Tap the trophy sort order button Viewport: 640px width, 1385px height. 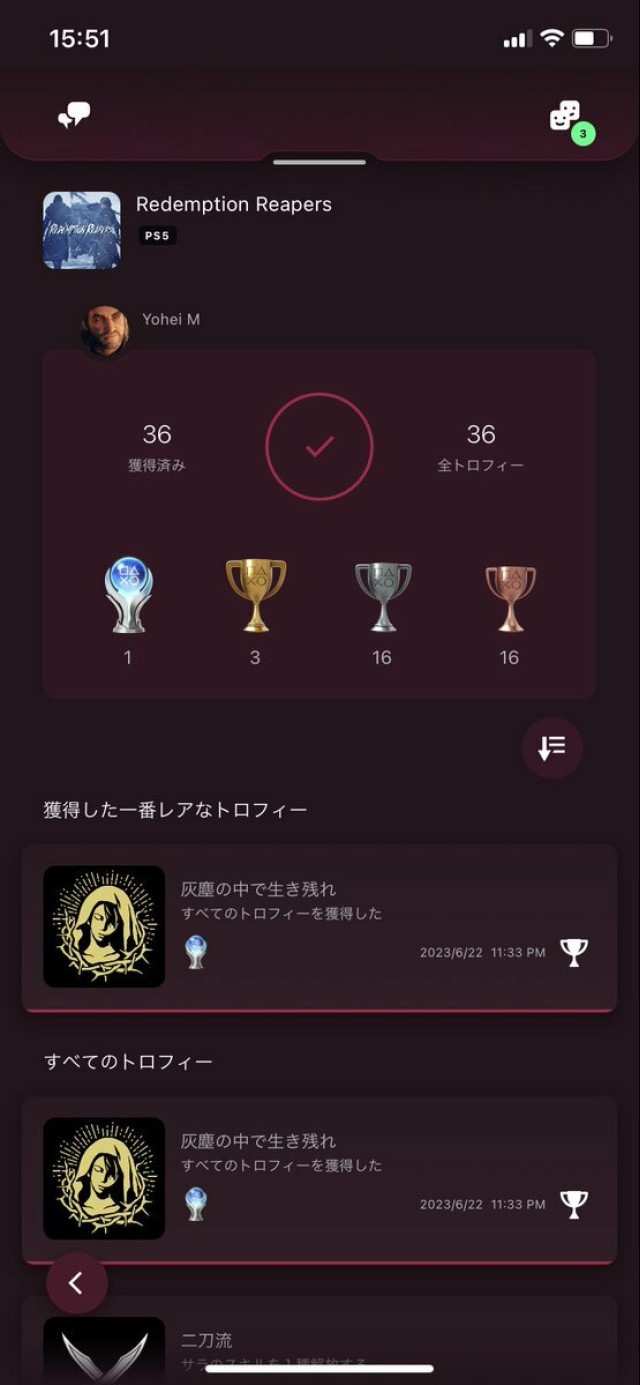552,748
